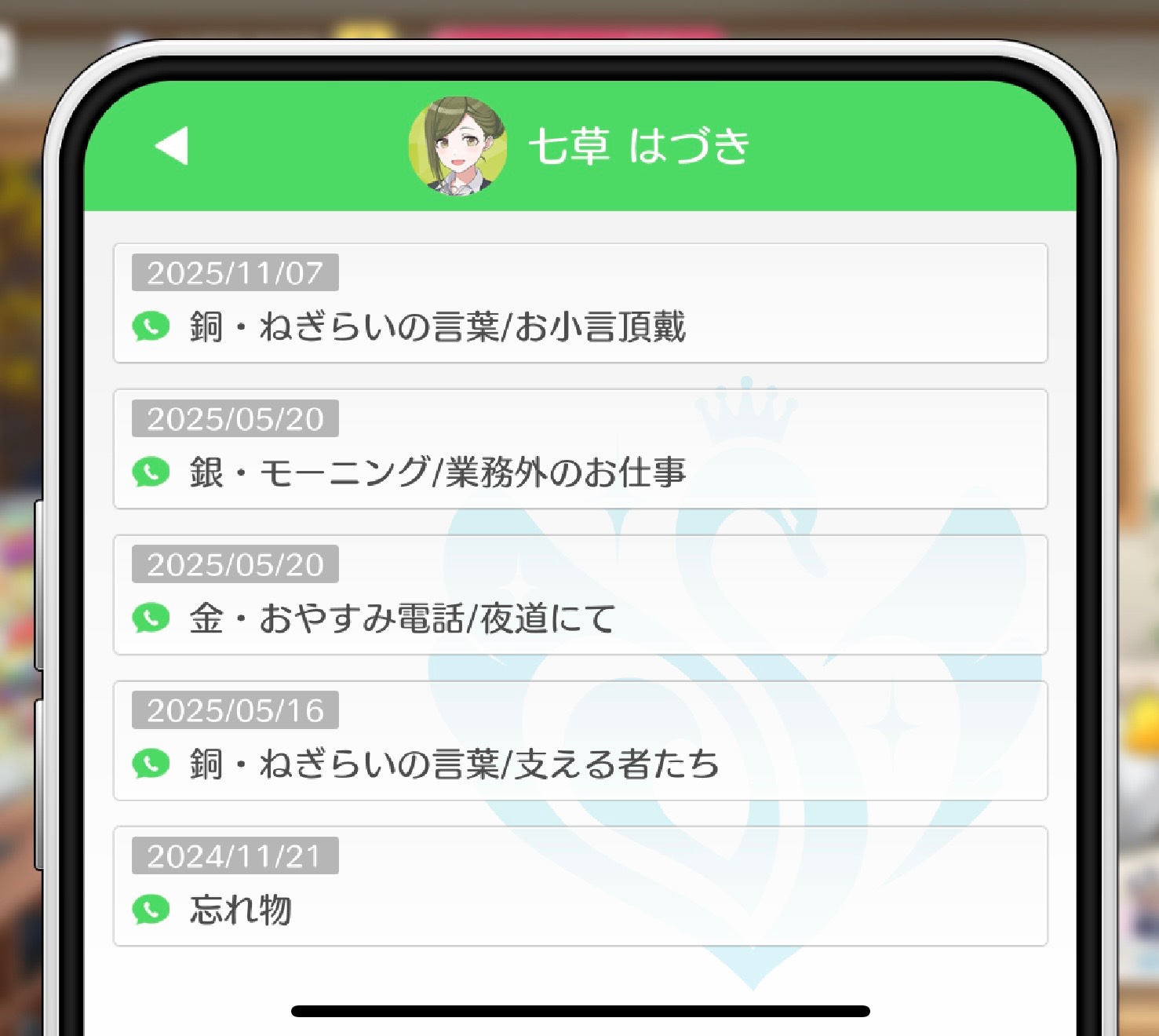Screen dimensions: 1159x1036
Task: Play the 金・おやすみ電話/夜道にて call entry
Action: pyautogui.click(x=580, y=595)
